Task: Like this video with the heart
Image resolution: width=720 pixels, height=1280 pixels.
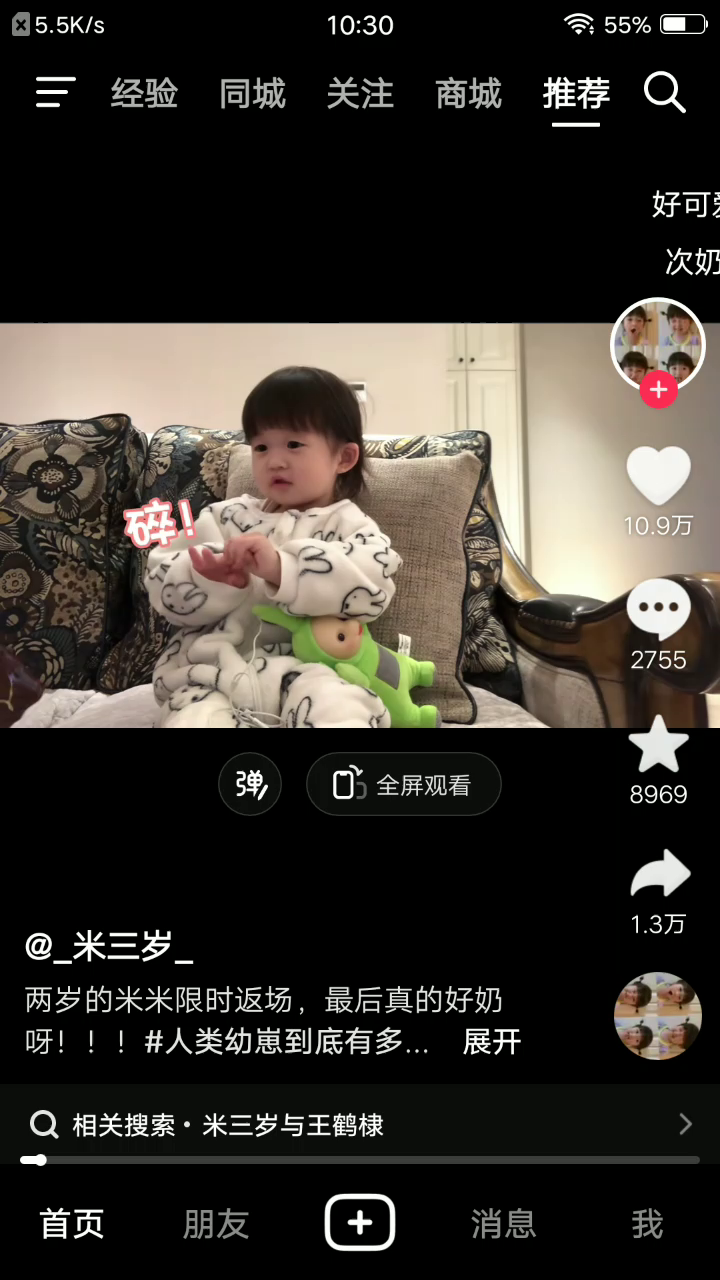Action: (x=658, y=475)
